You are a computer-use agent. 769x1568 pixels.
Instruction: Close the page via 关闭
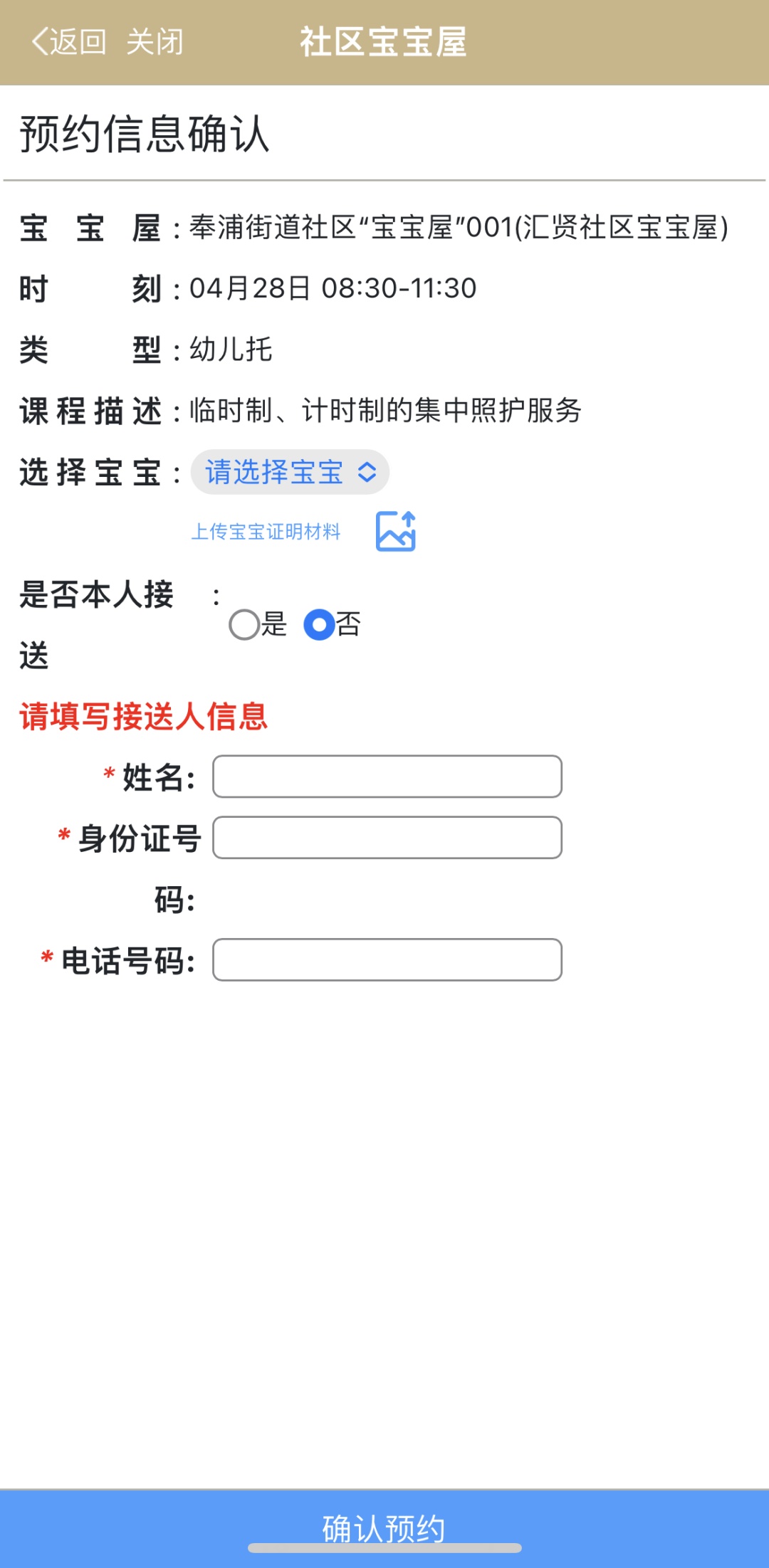click(x=155, y=42)
